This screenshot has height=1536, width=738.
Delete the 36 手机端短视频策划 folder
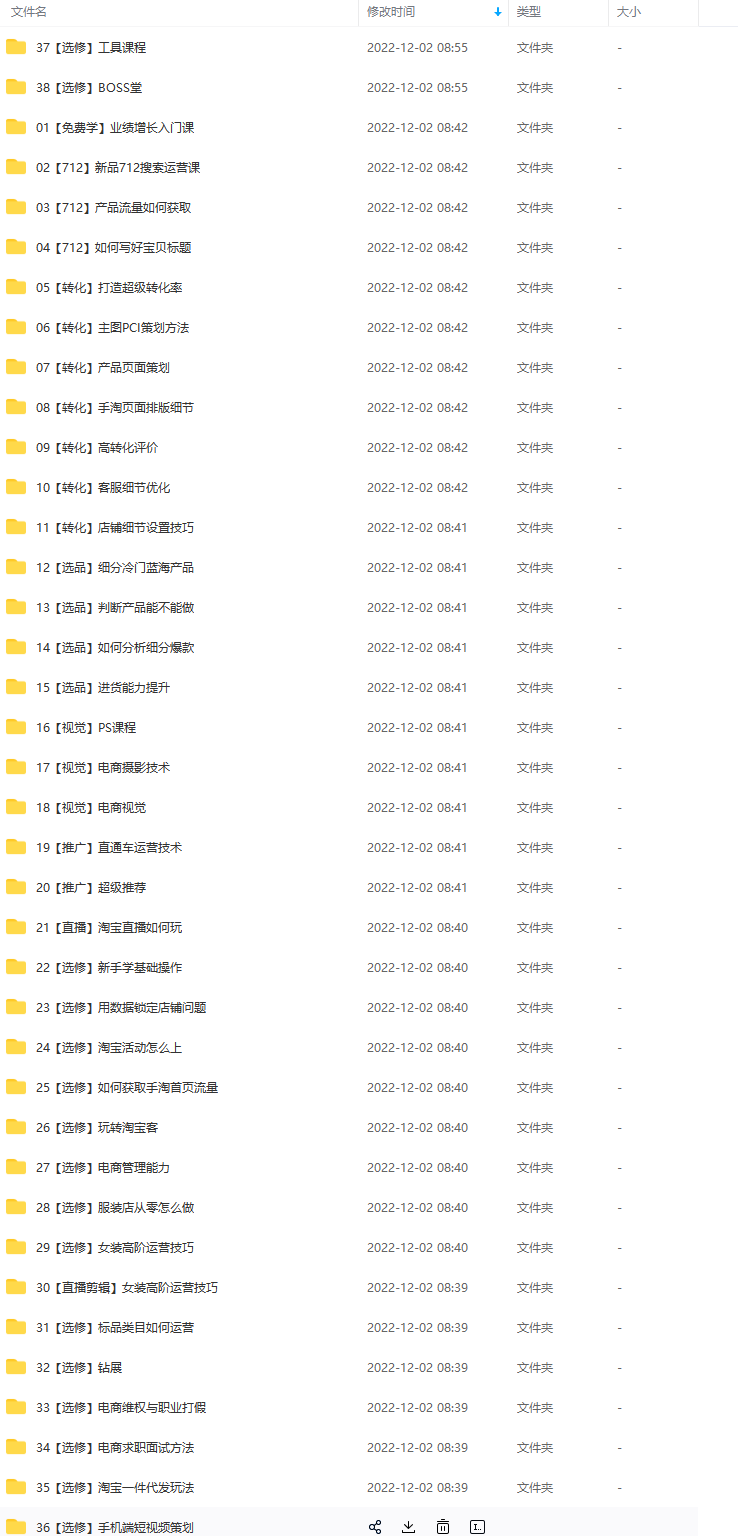443,1527
